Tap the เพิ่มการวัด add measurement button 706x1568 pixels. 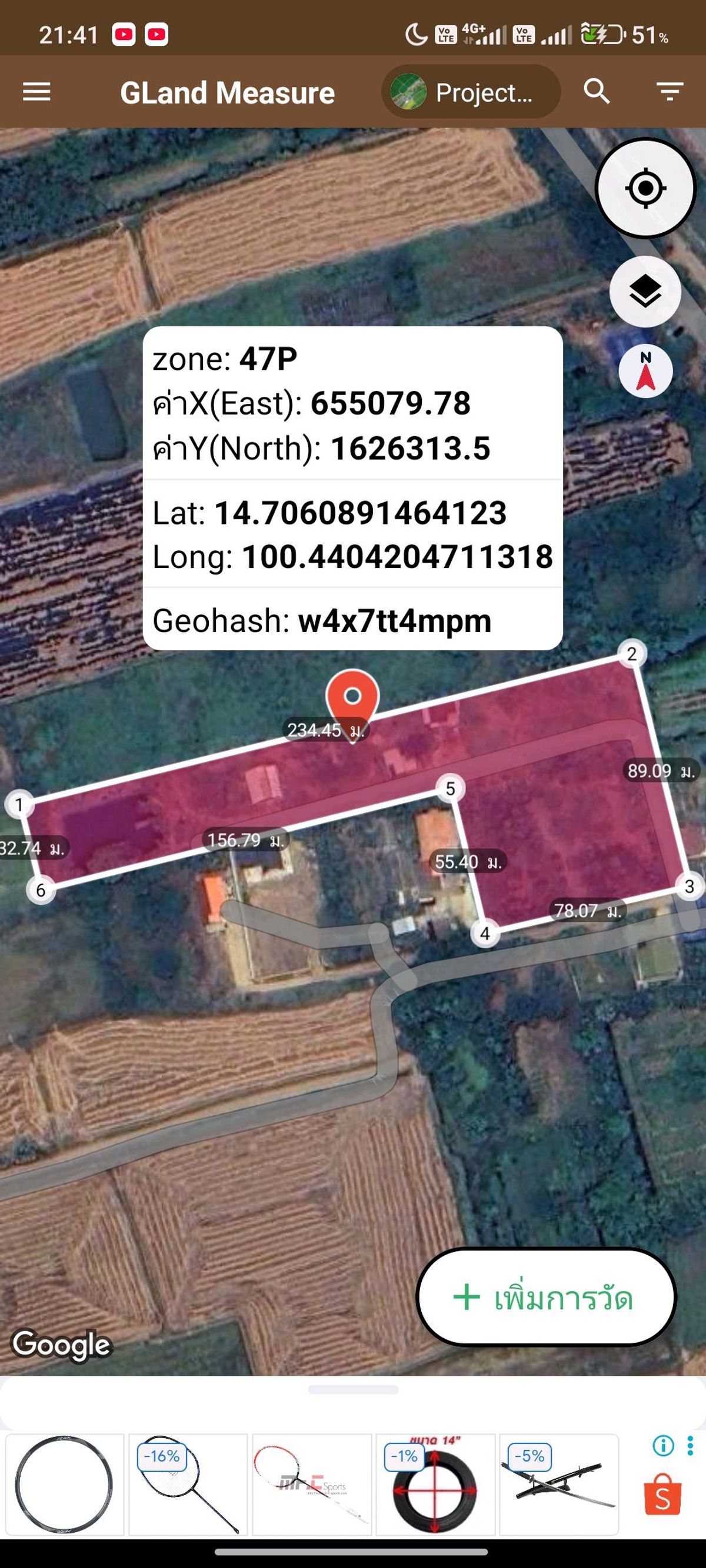547,1297
